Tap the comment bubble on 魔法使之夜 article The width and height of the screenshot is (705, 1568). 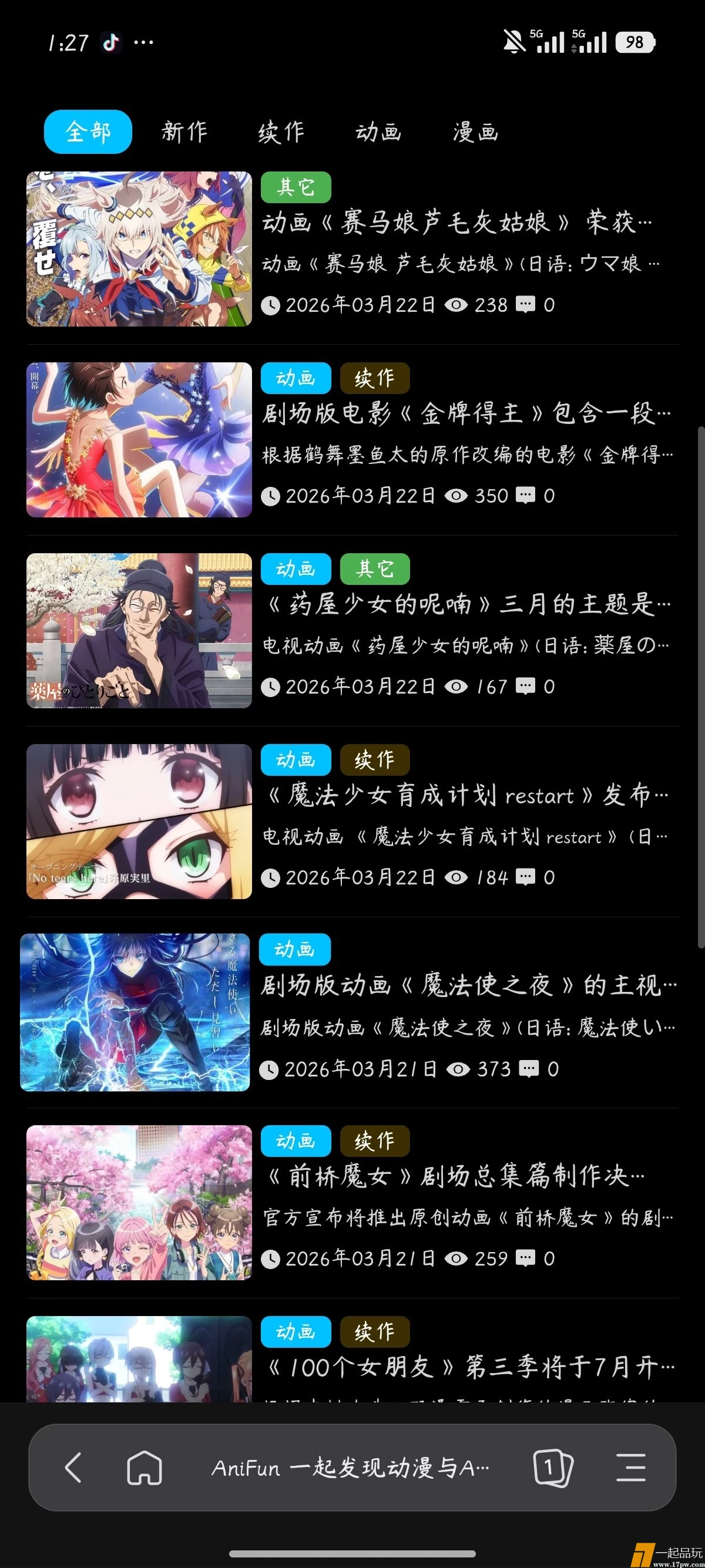click(x=531, y=1069)
